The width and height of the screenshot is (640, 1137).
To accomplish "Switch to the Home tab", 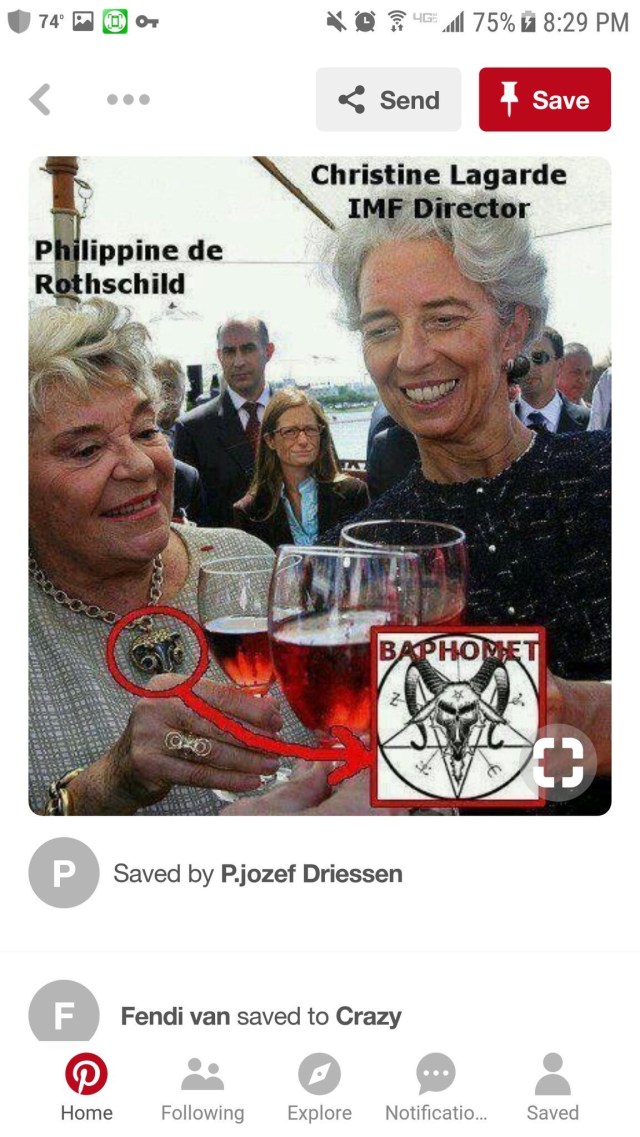I will pyautogui.click(x=86, y=1088).
